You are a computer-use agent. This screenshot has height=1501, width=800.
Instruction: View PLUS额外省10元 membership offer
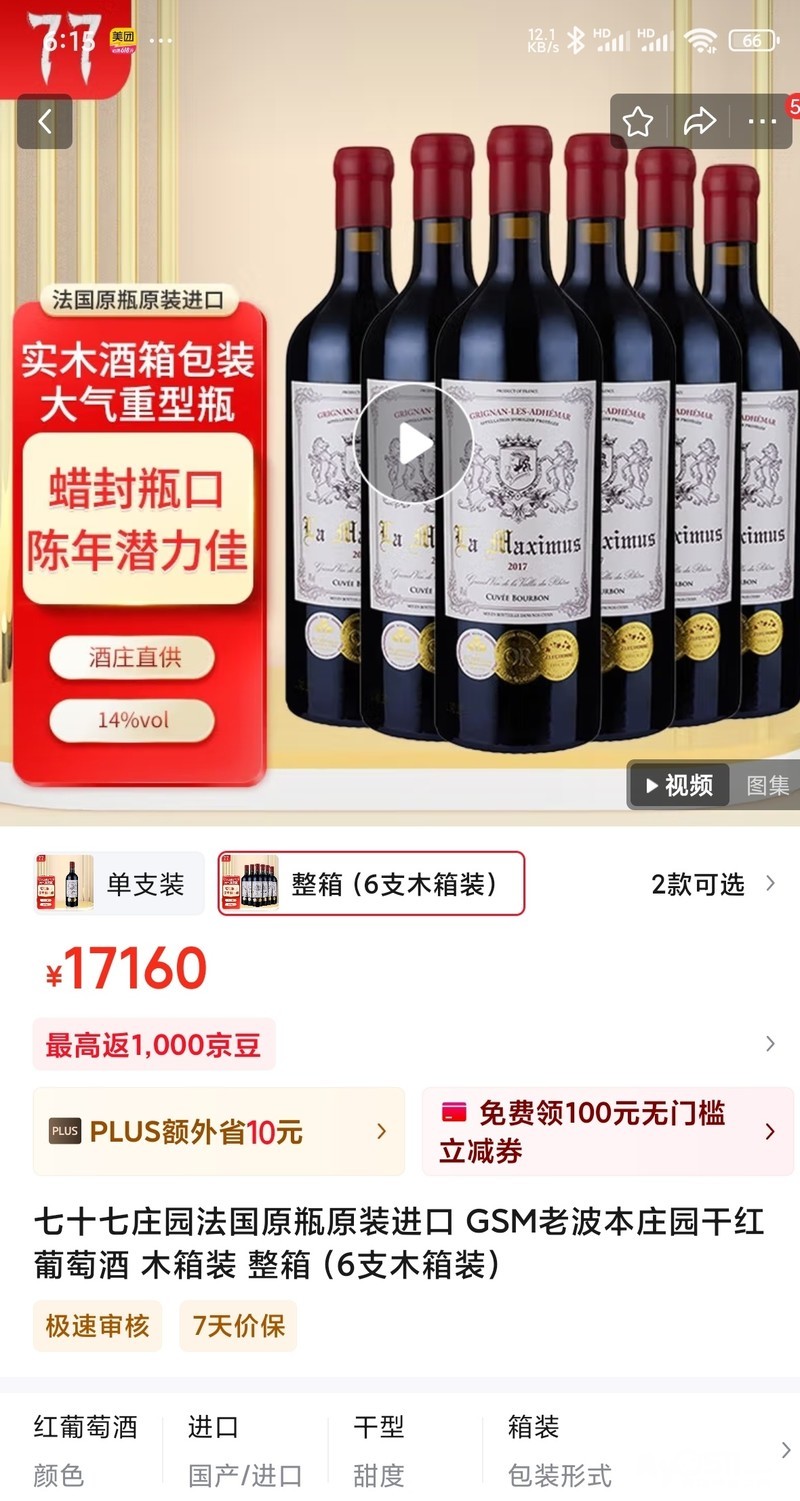point(219,1132)
